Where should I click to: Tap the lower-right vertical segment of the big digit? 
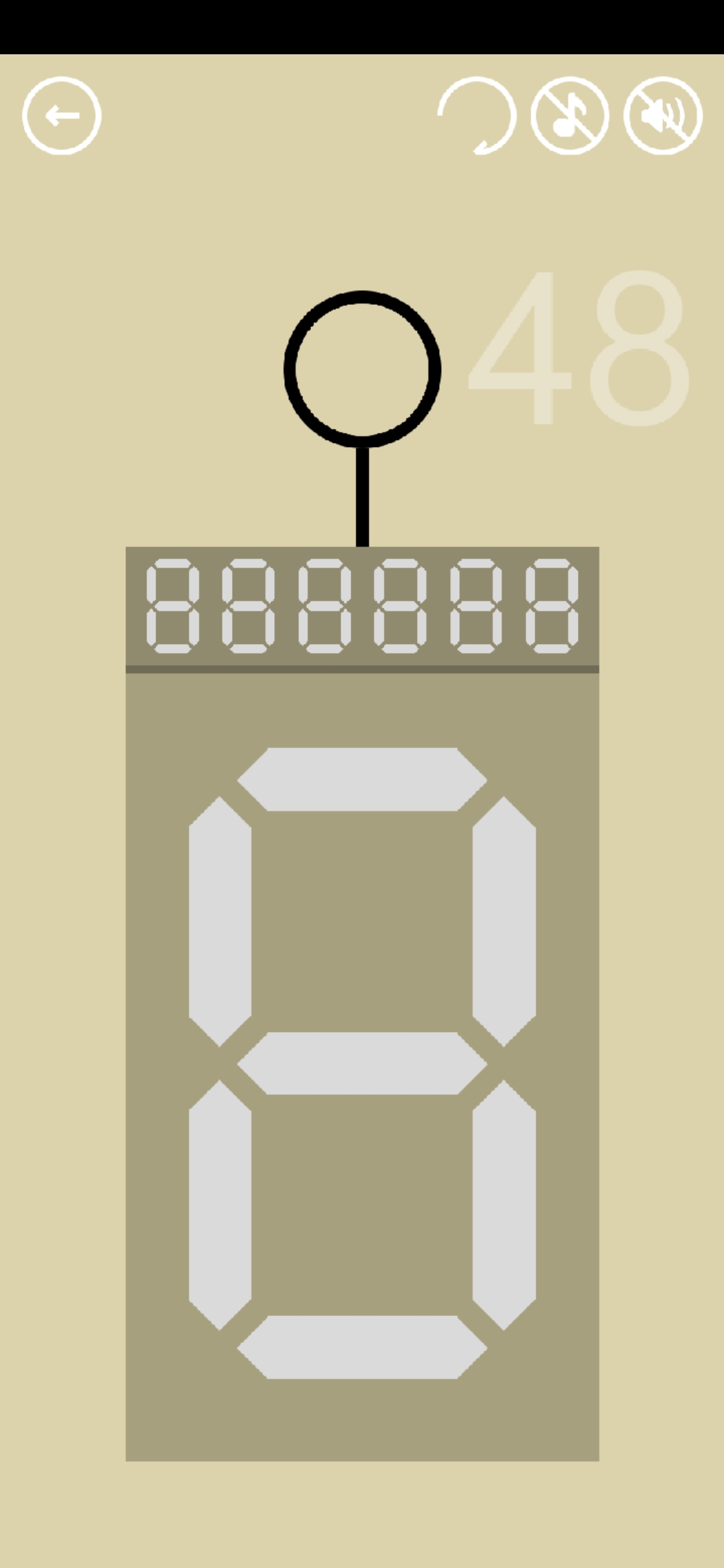tap(504, 1205)
